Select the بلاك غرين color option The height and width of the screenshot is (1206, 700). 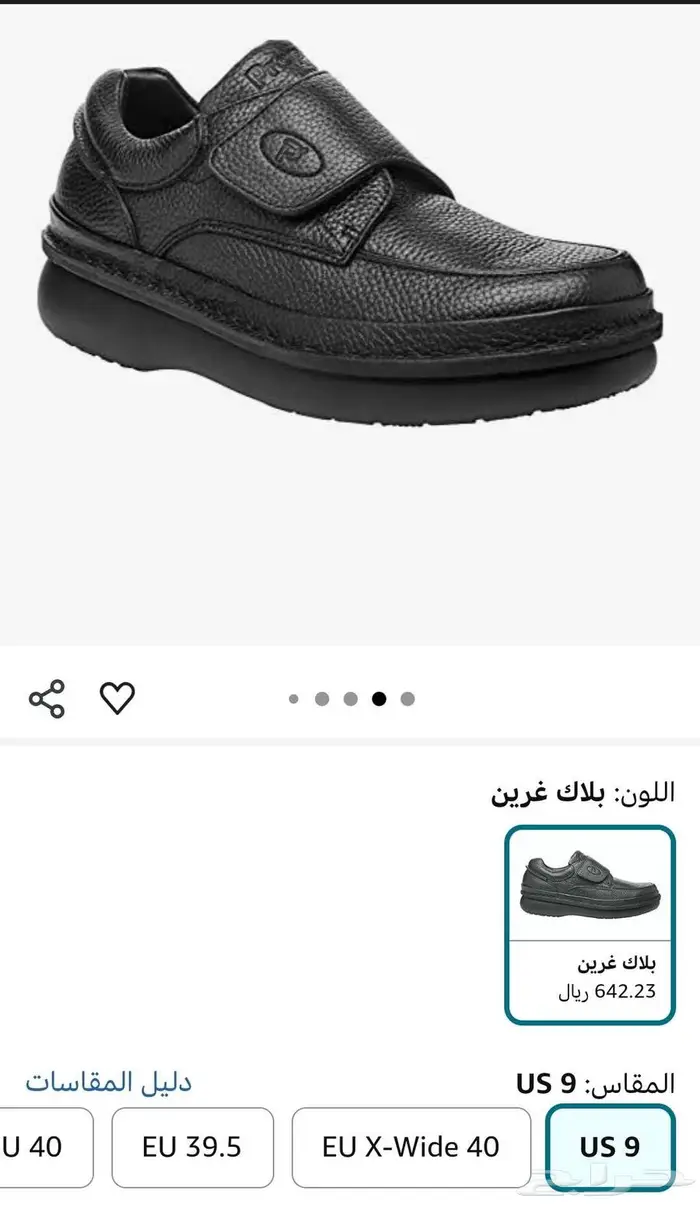589,924
